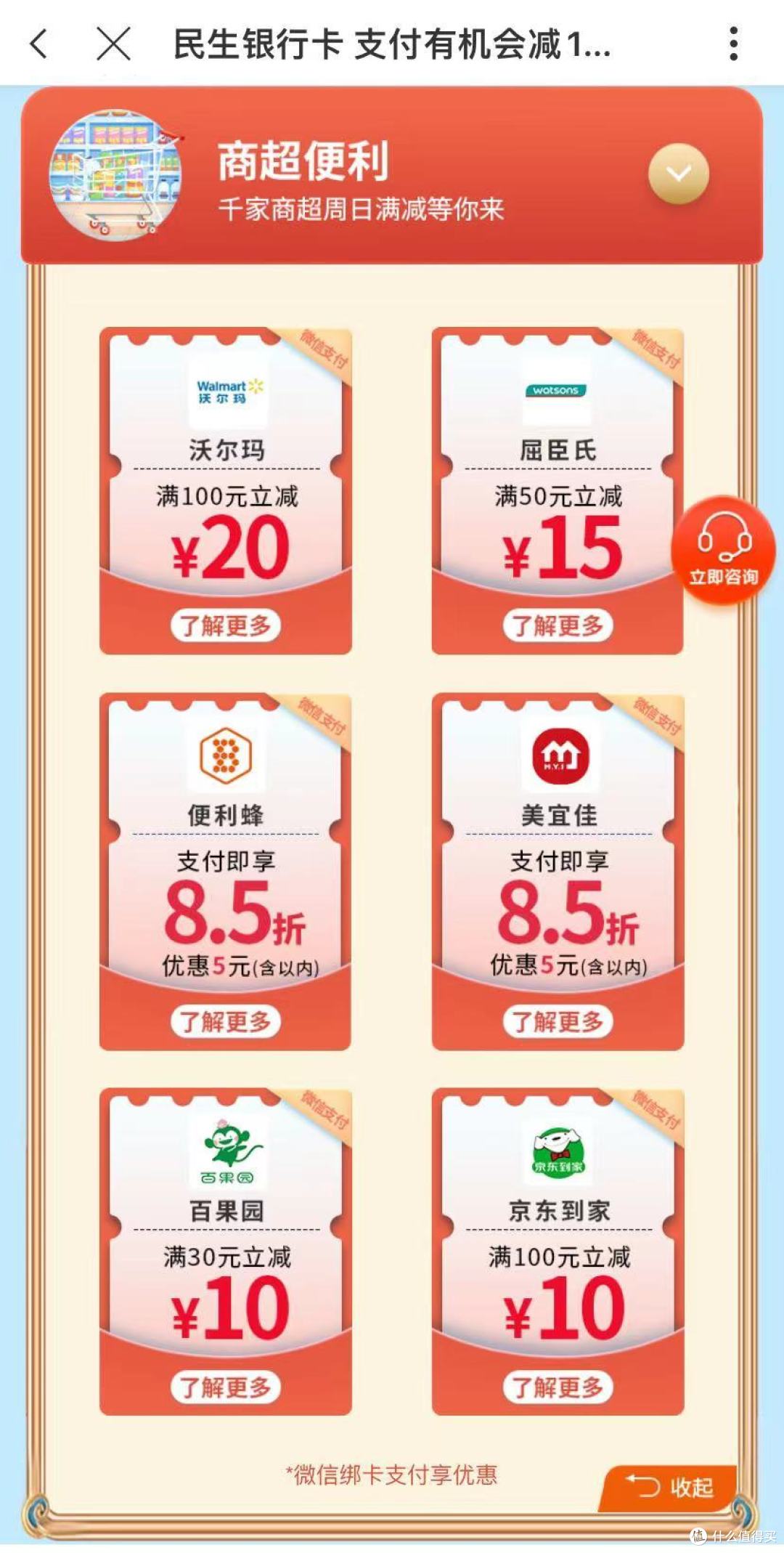View 了解更多 for the 京东到家 offer
Viewport: 784px width, 1553px height.
(x=558, y=1387)
